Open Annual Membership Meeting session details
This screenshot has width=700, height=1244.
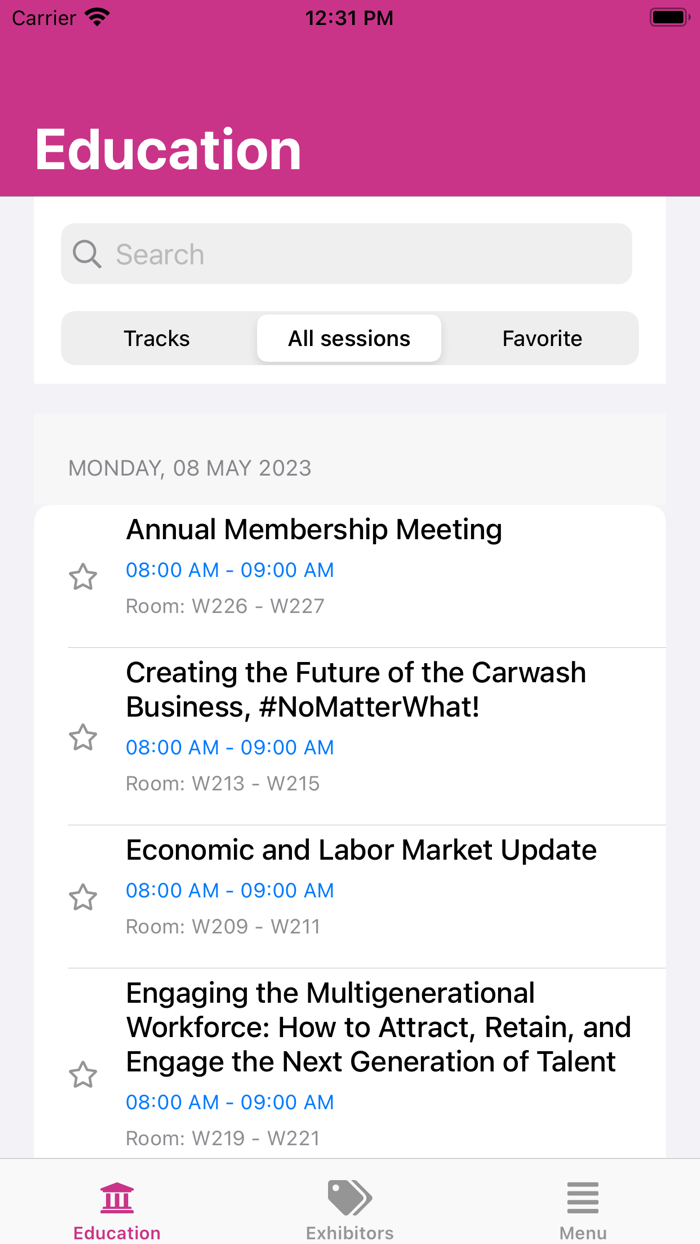click(380, 565)
